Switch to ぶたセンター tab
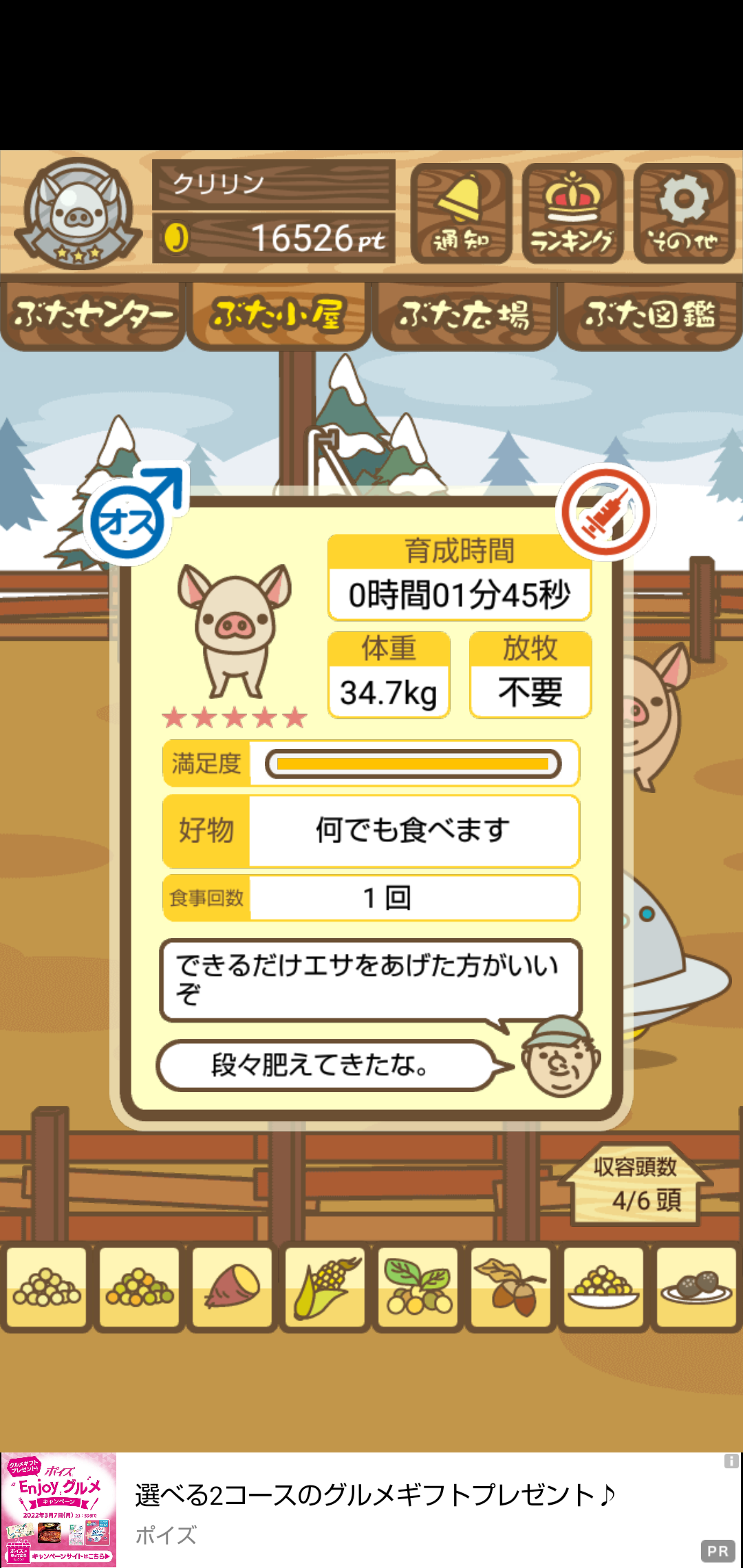Screen dimensions: 743x1568 point(93,316)
